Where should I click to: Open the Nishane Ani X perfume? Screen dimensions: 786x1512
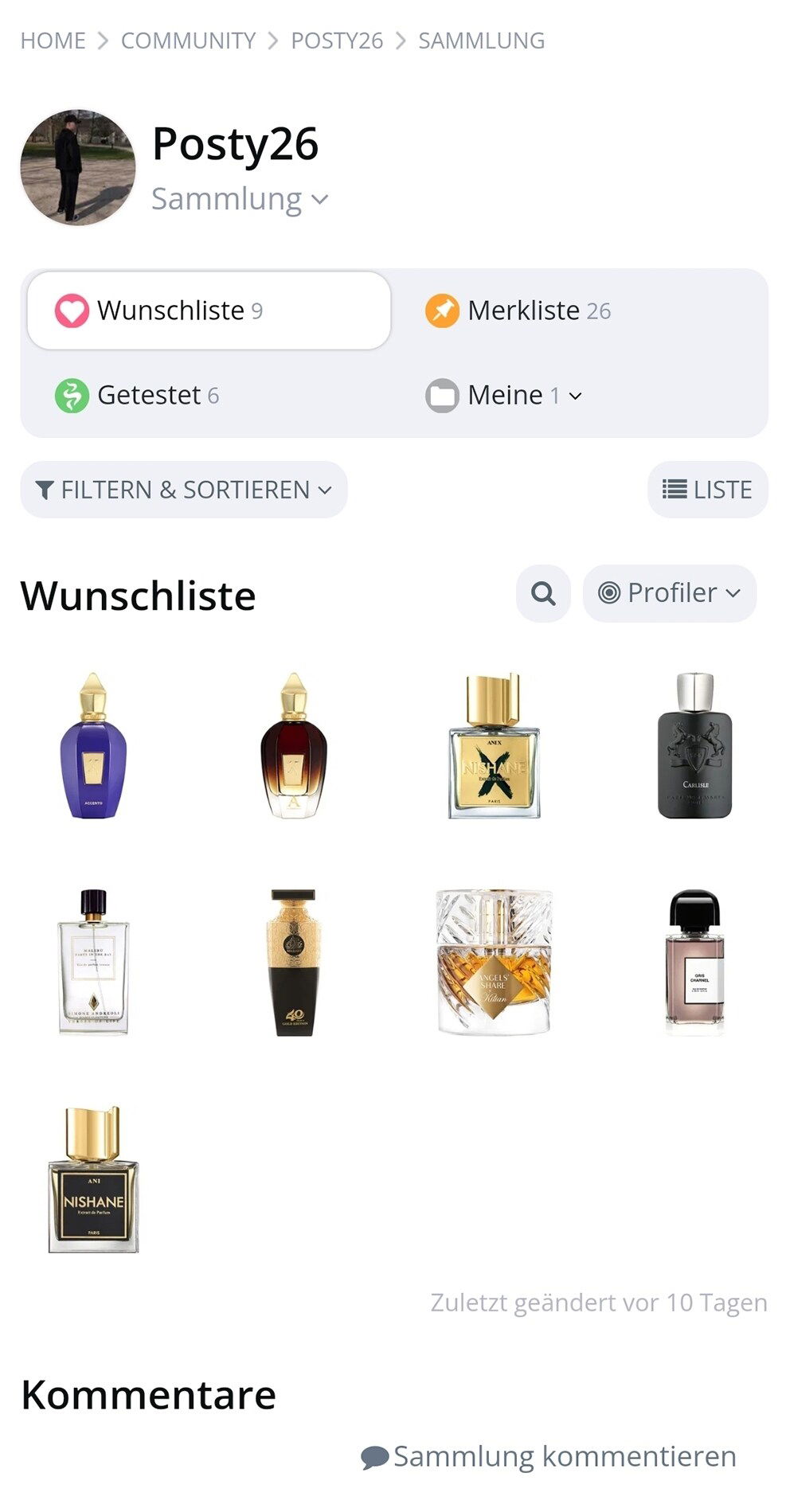pos(494,745)
